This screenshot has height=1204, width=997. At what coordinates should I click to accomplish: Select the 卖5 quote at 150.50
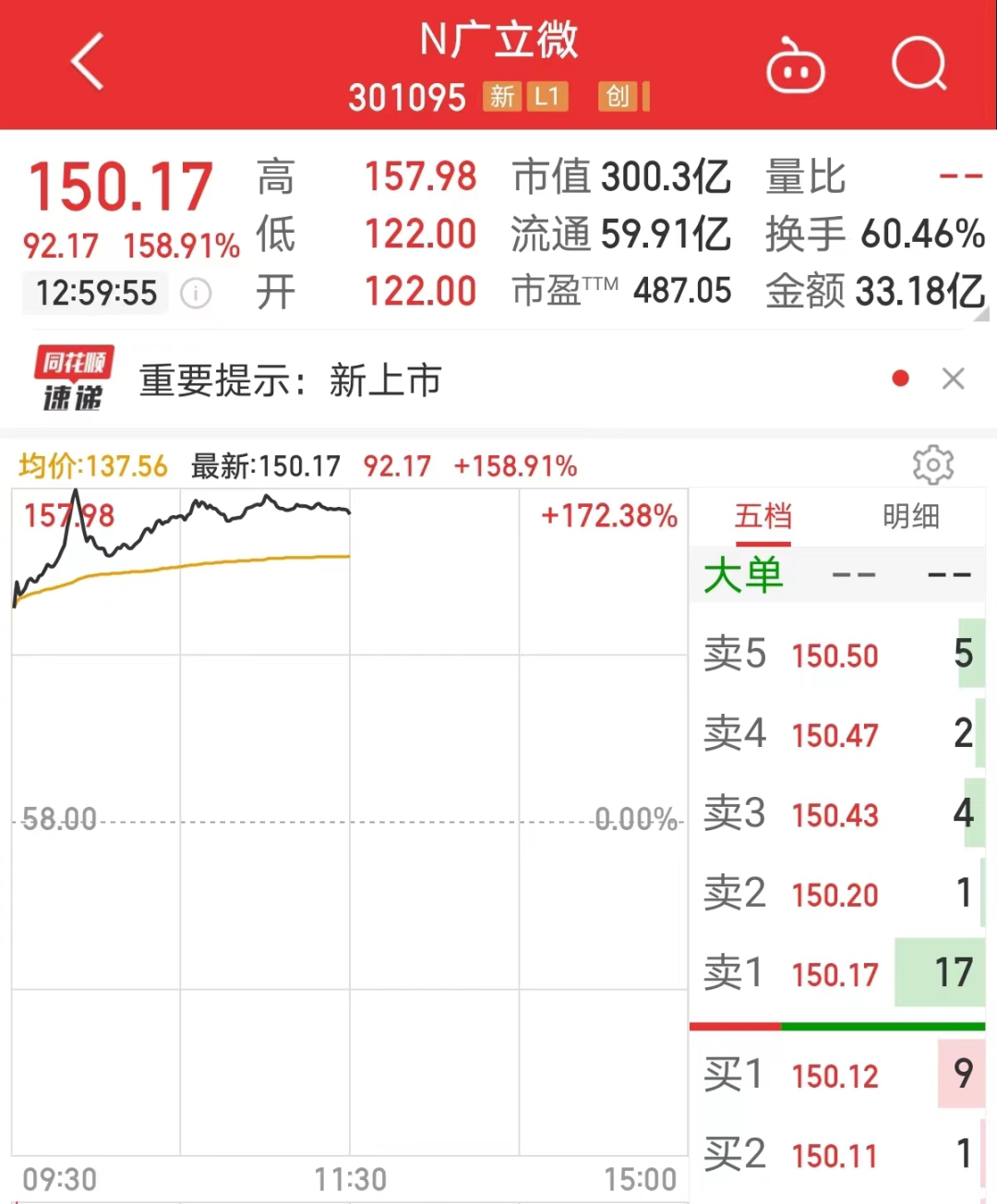pos(836,655)
